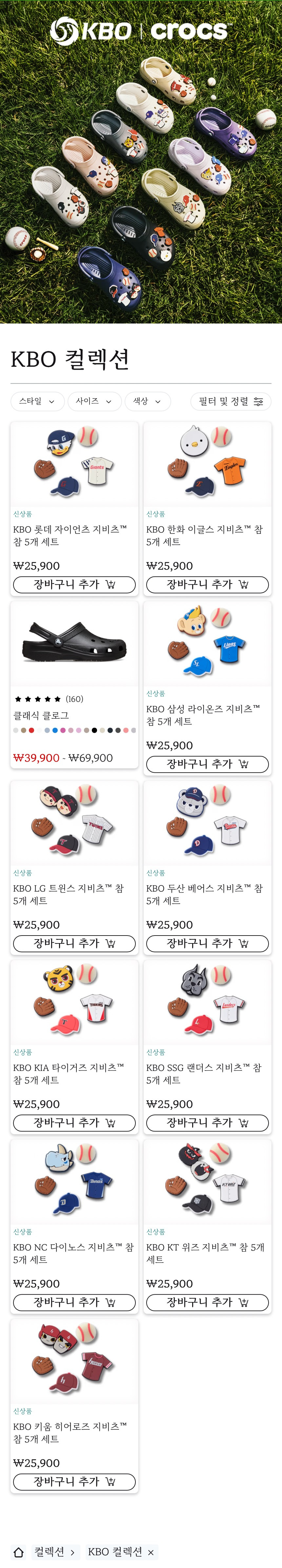Add KBO 두산 베어스 set to cart

[207, 943]
